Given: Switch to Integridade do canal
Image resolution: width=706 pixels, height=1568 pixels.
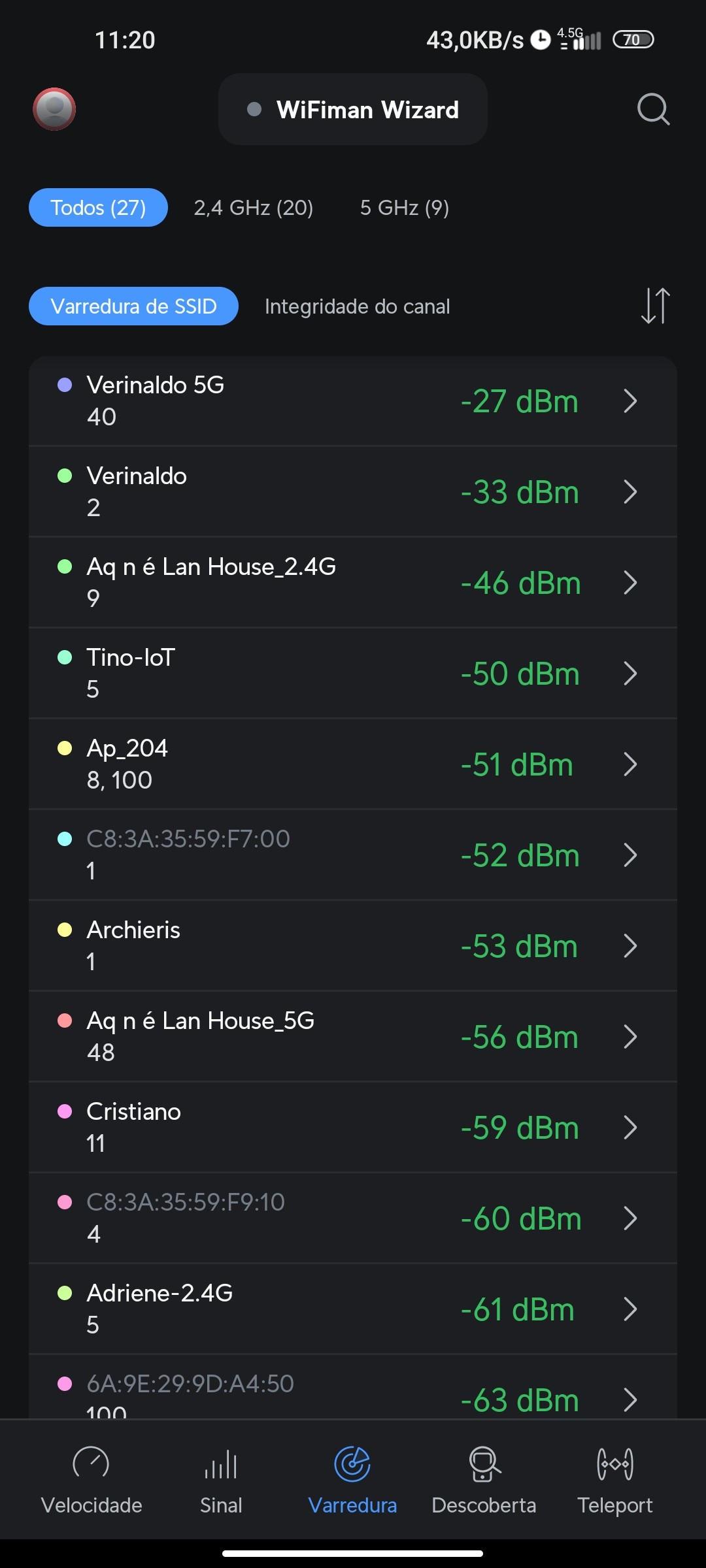Looking at the screenshot, I should point(357,306).
